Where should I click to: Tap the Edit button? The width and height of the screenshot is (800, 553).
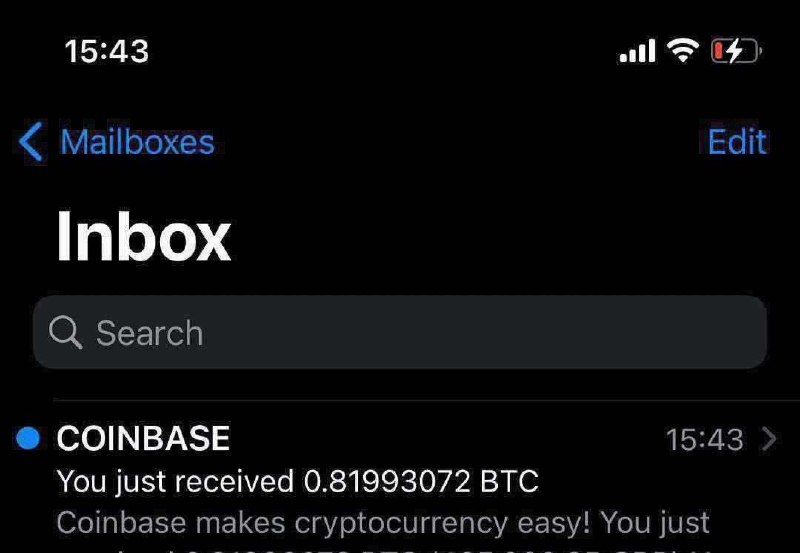736,142
